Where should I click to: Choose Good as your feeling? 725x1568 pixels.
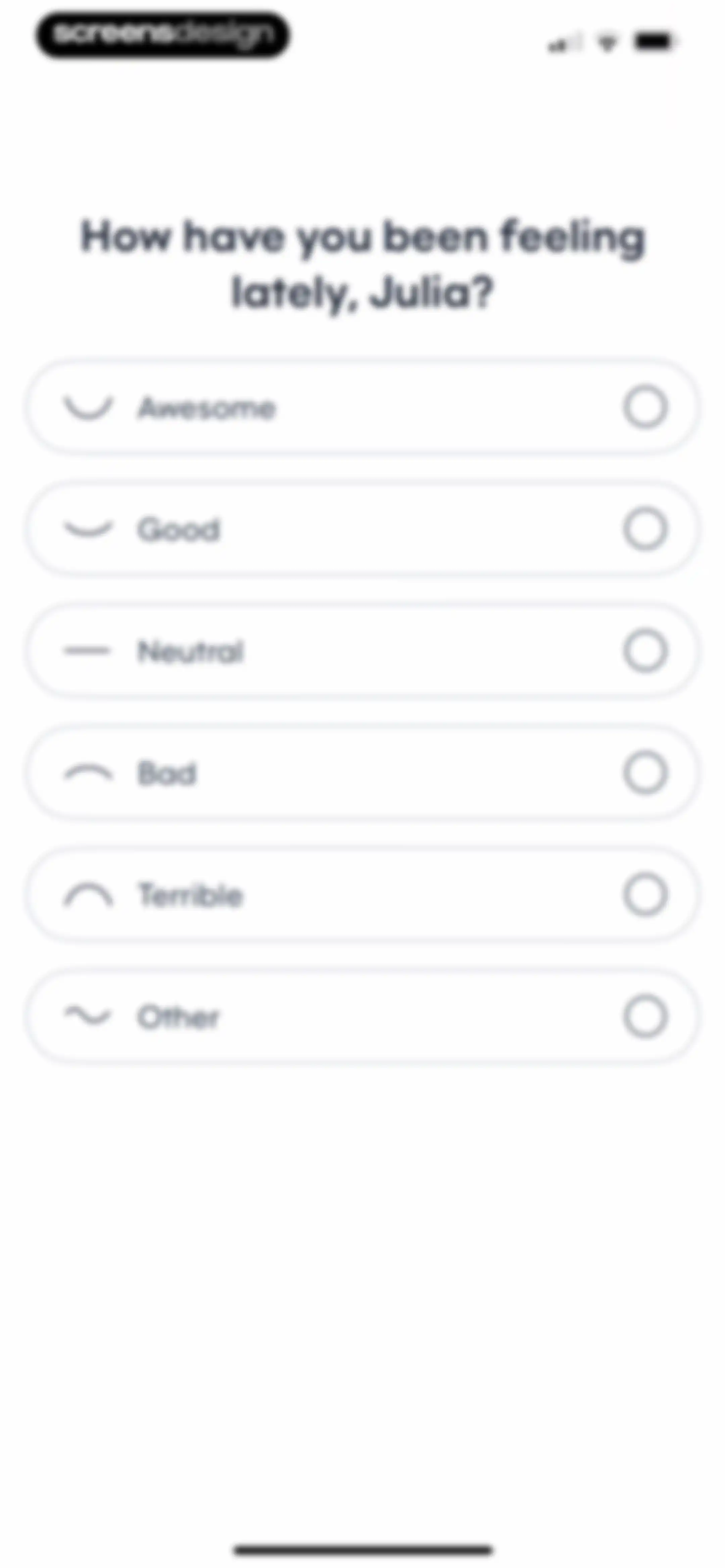[x=362, y=529]
